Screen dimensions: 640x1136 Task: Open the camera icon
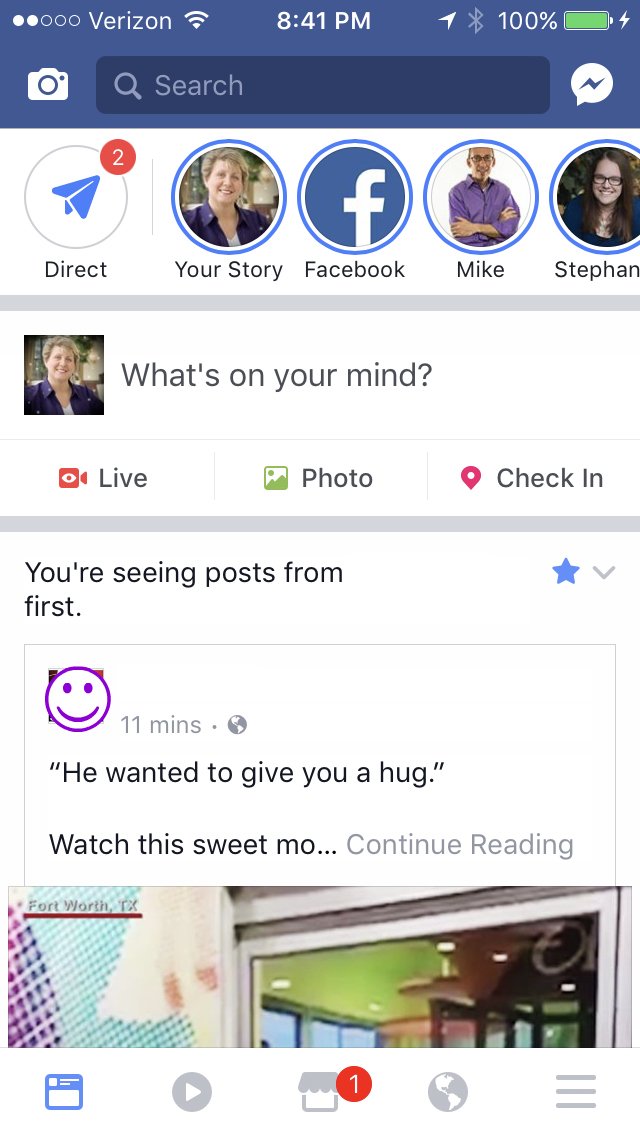pos(48,86)
